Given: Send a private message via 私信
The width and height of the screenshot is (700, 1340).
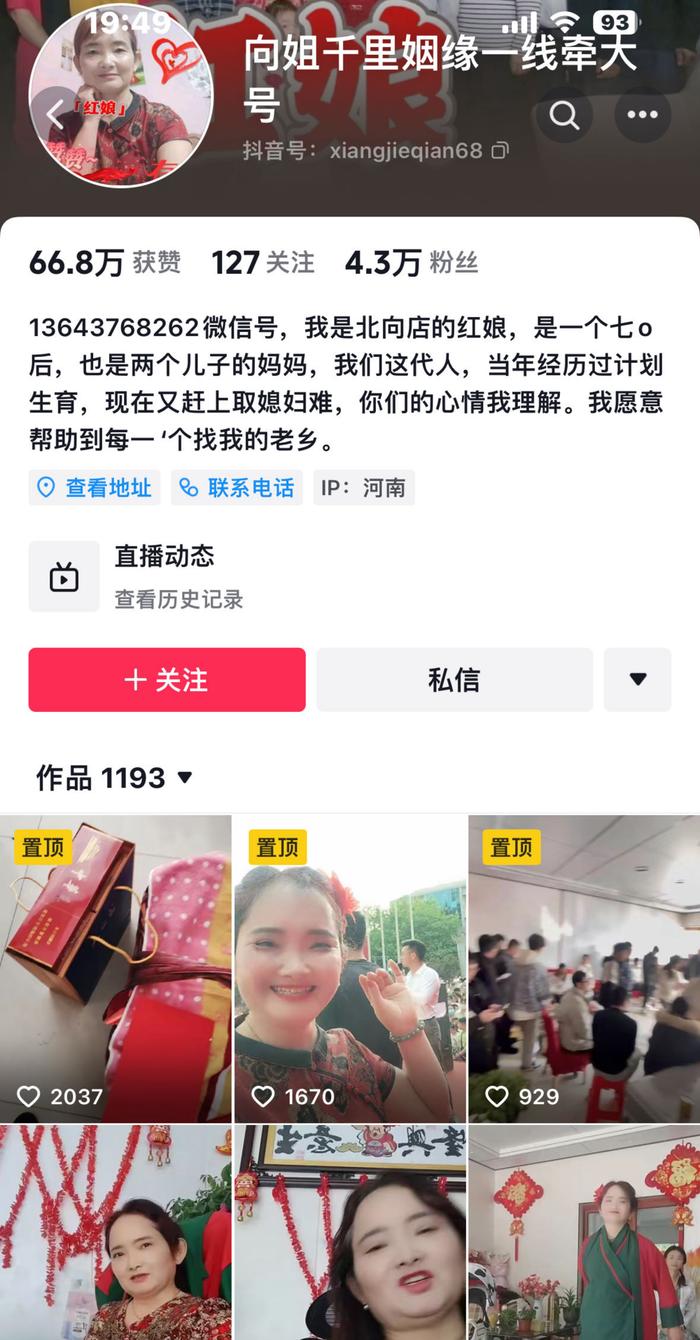Looking at the screenshot, I should (x=454, y=680).
